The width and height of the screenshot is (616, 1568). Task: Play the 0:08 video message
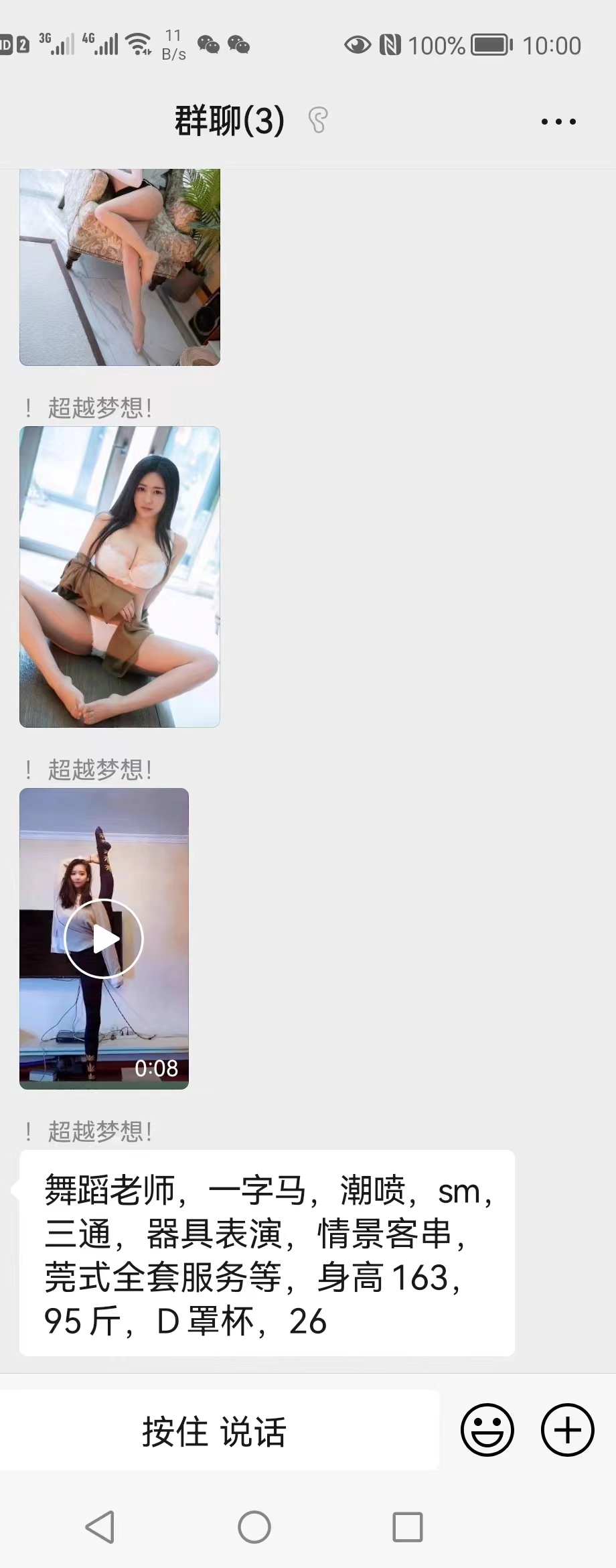[x=104, y=938]
